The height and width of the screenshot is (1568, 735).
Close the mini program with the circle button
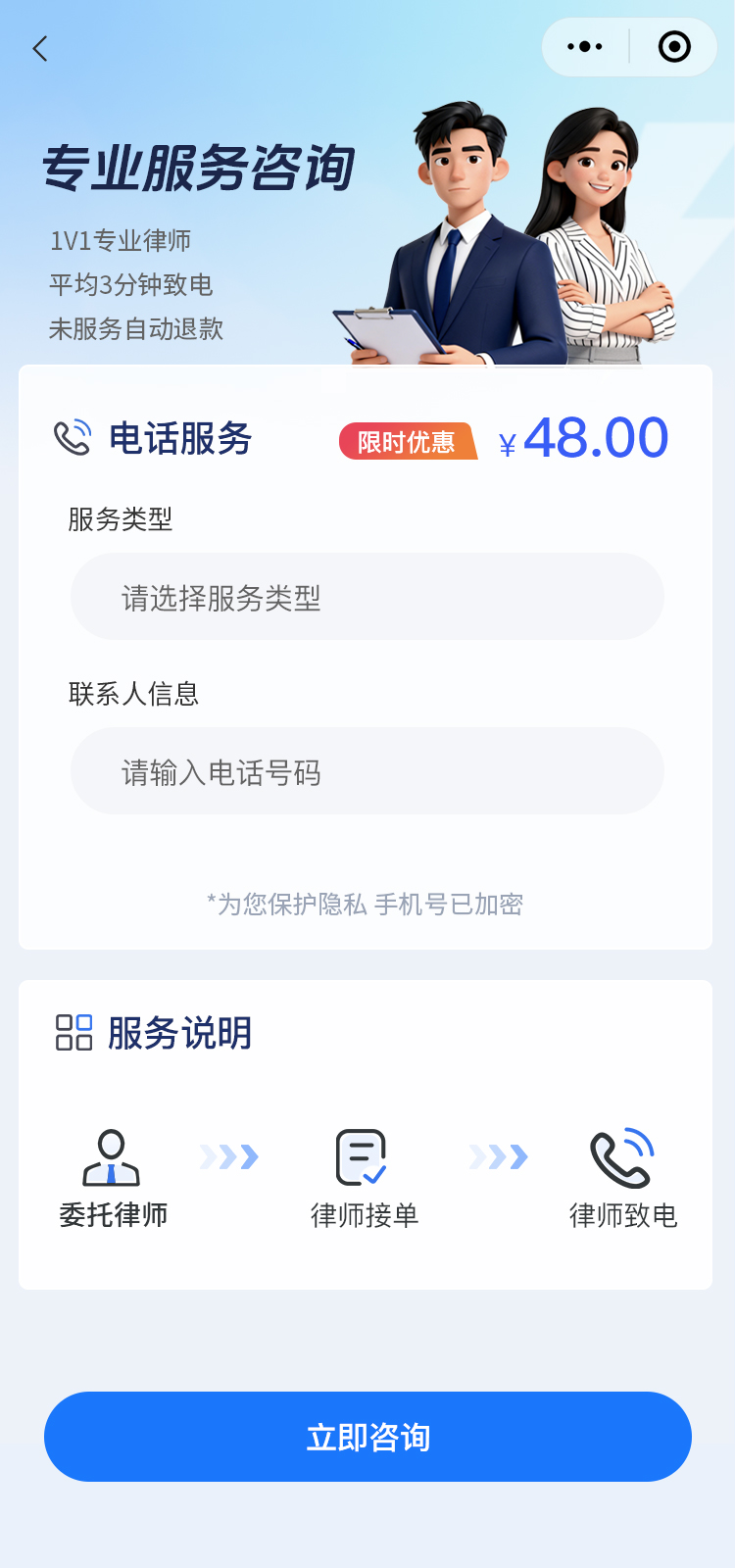[x=674, y=47]
